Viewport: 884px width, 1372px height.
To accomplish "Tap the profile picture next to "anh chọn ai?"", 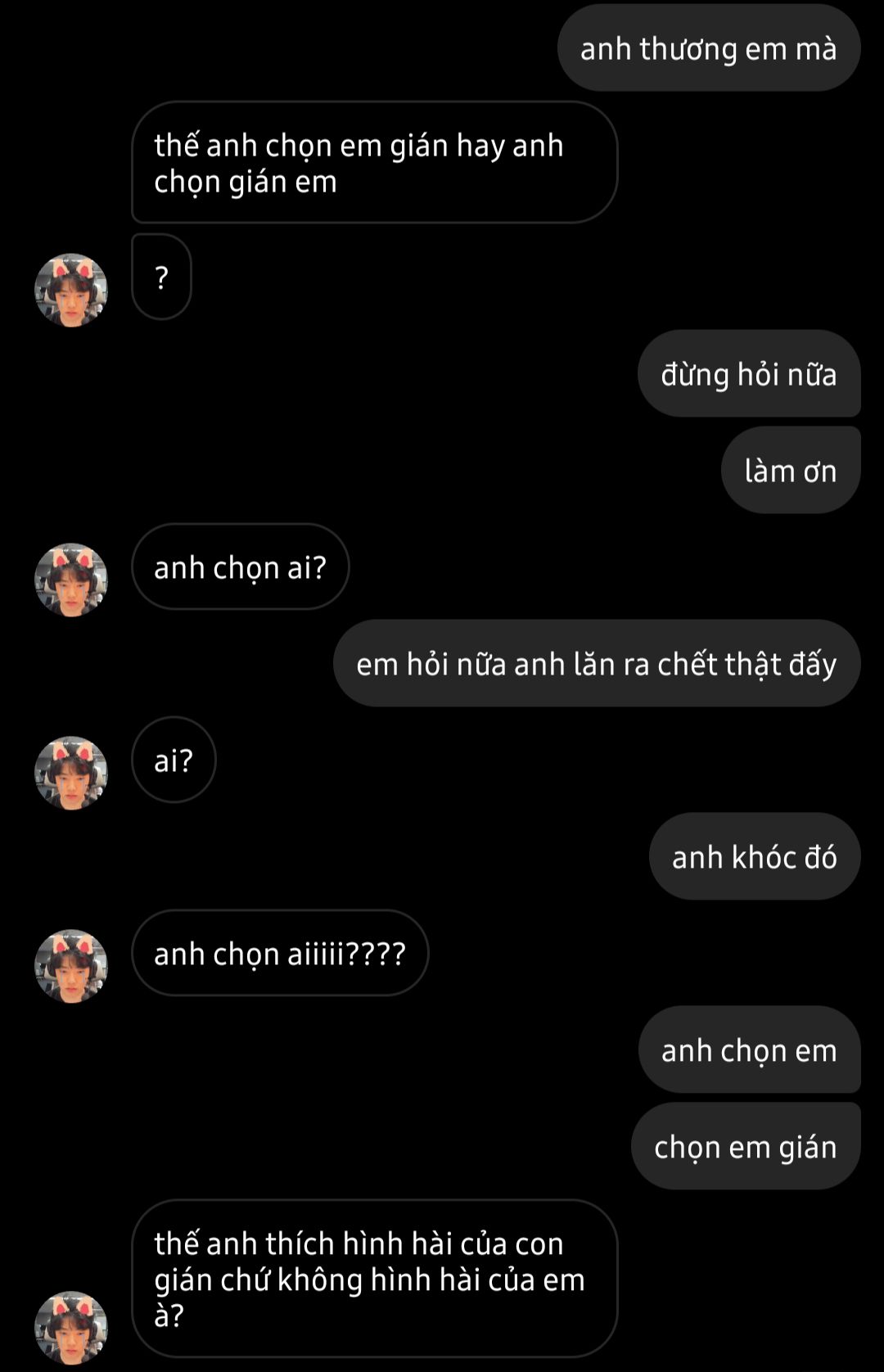I will [71, 580].
